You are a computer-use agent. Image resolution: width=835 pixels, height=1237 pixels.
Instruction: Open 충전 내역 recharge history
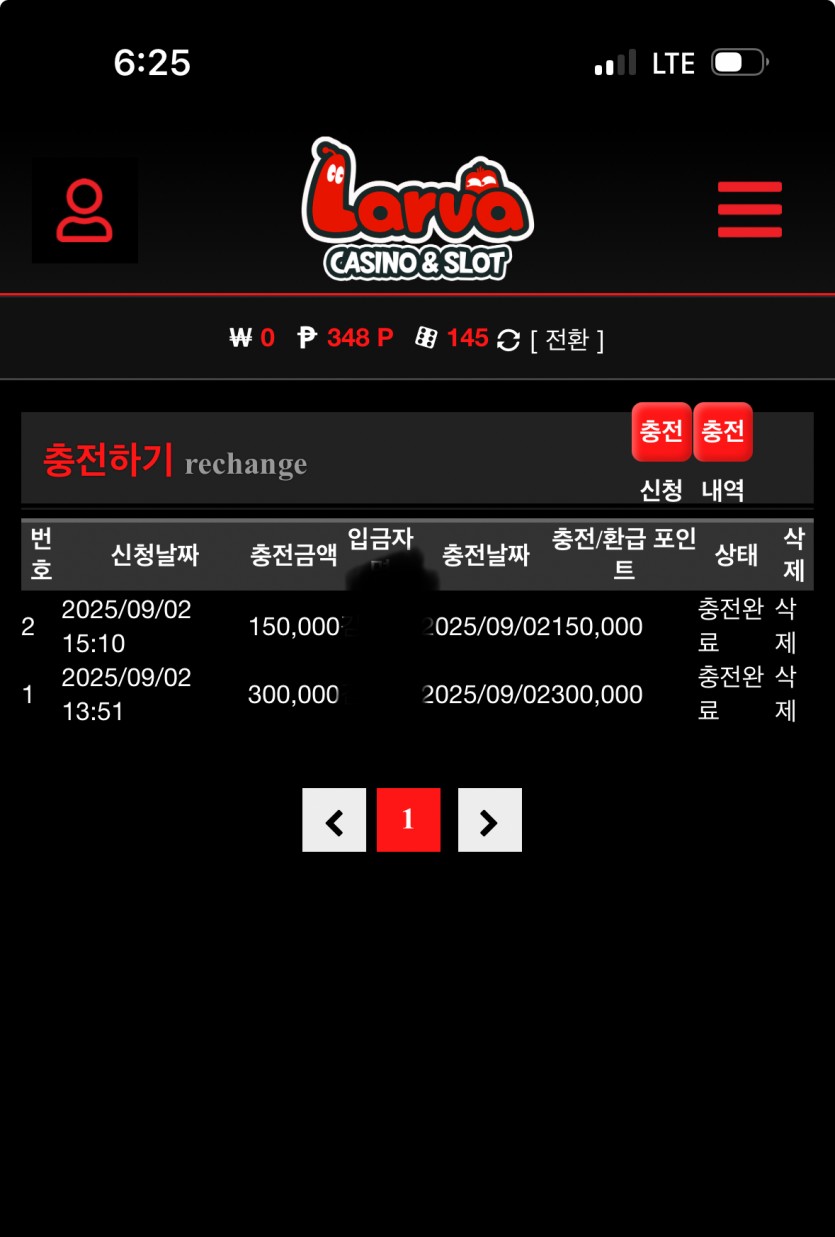(x=723, y=434)
